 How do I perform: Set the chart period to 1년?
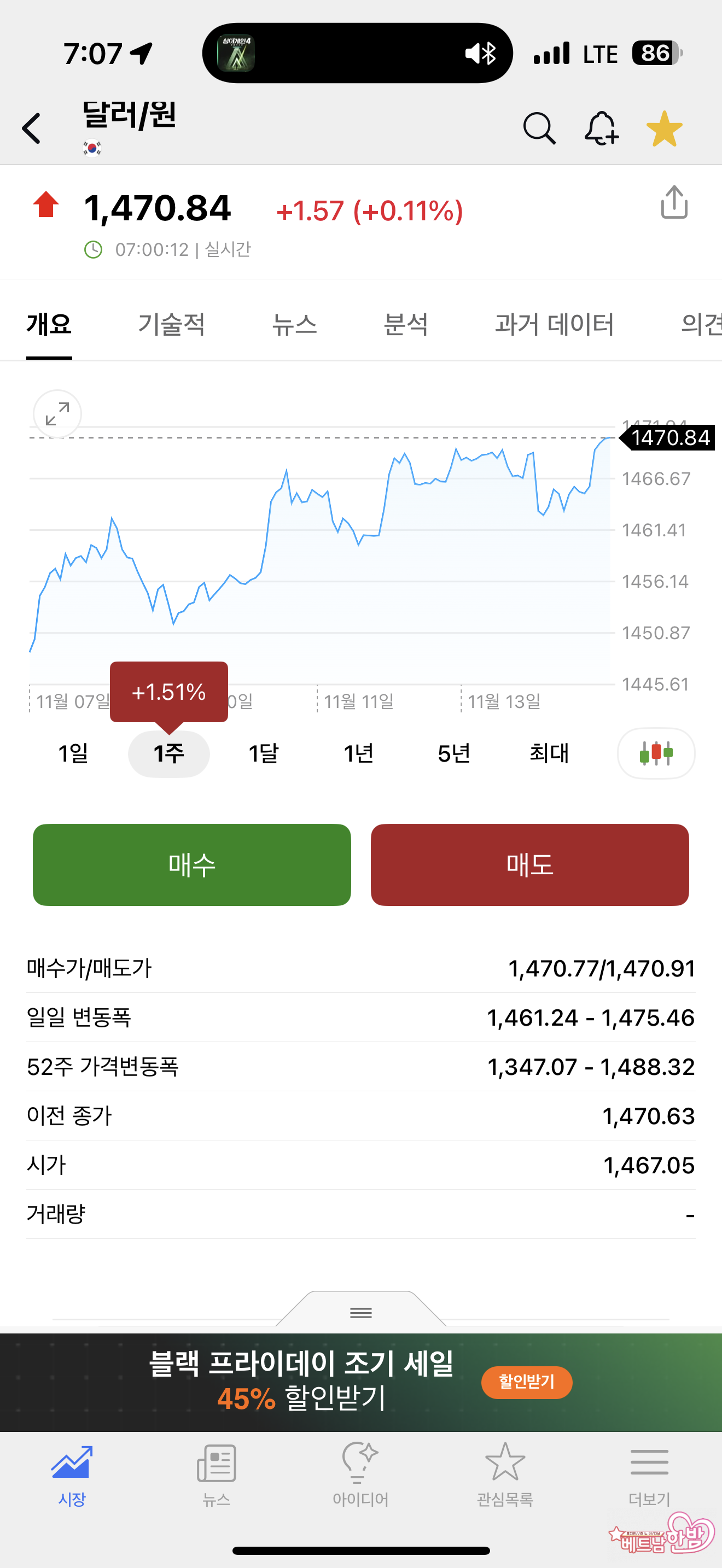(359, 753)
